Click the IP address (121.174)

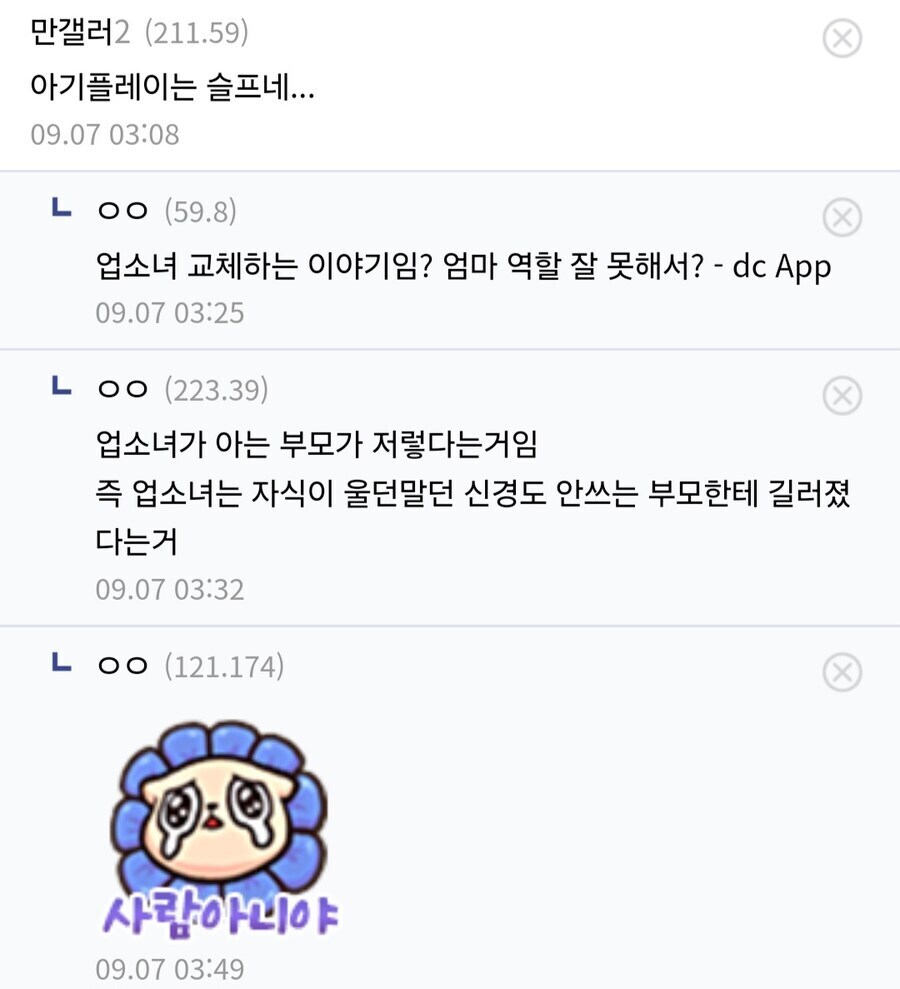(x=226, y=667)
